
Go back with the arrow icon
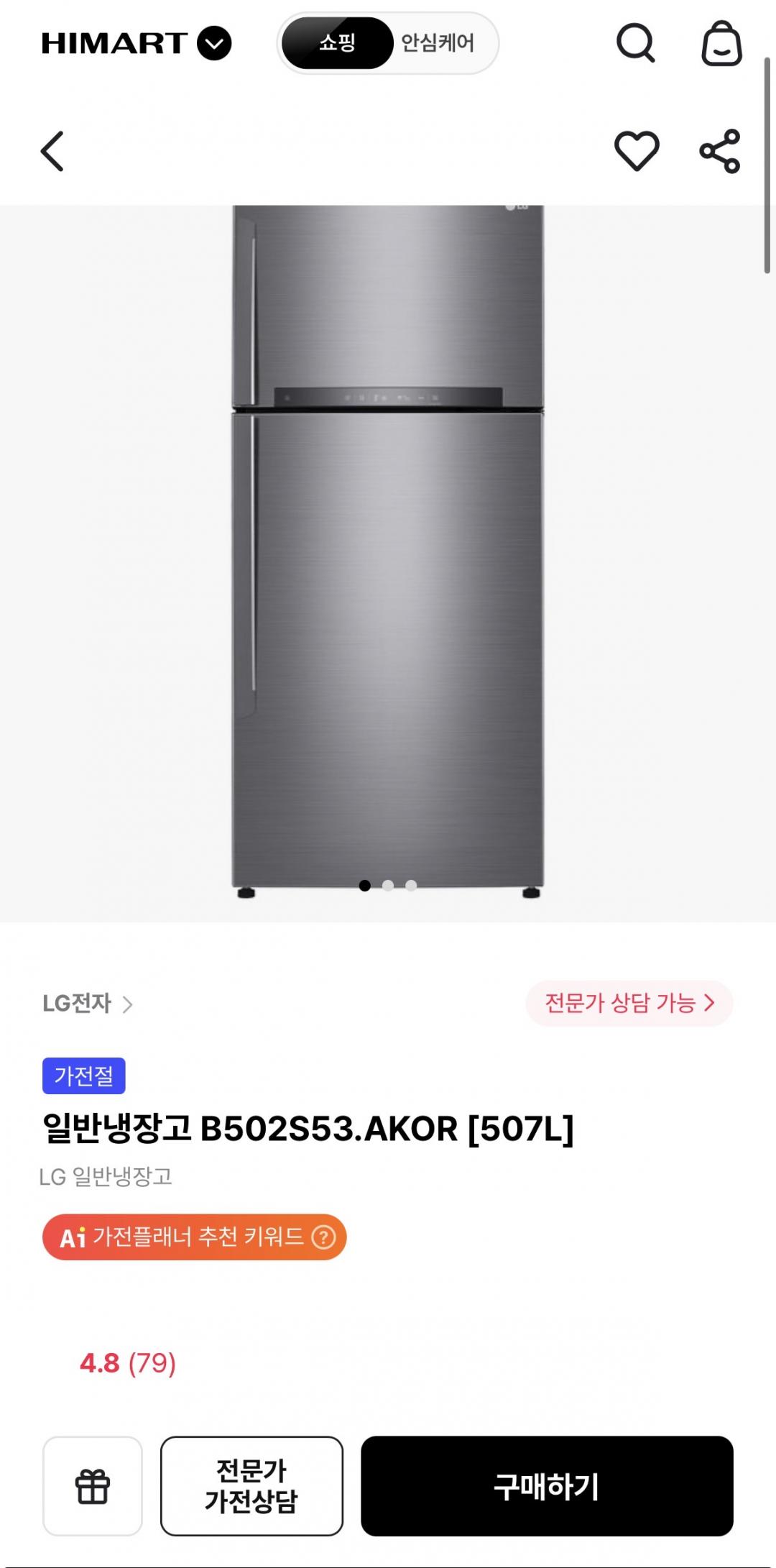52,151
